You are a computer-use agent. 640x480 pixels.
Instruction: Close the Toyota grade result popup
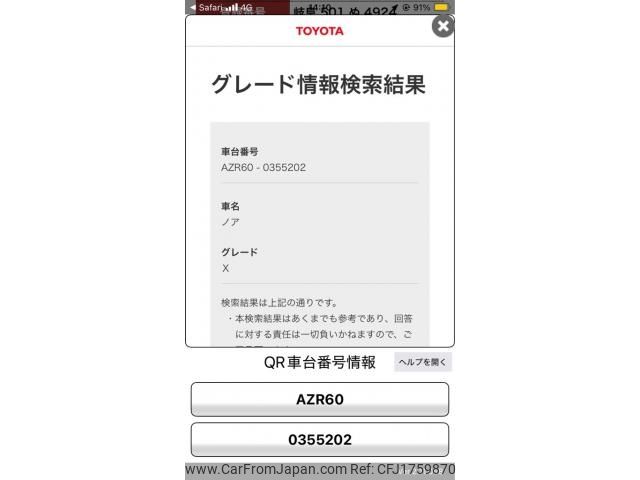coord(443,26)
